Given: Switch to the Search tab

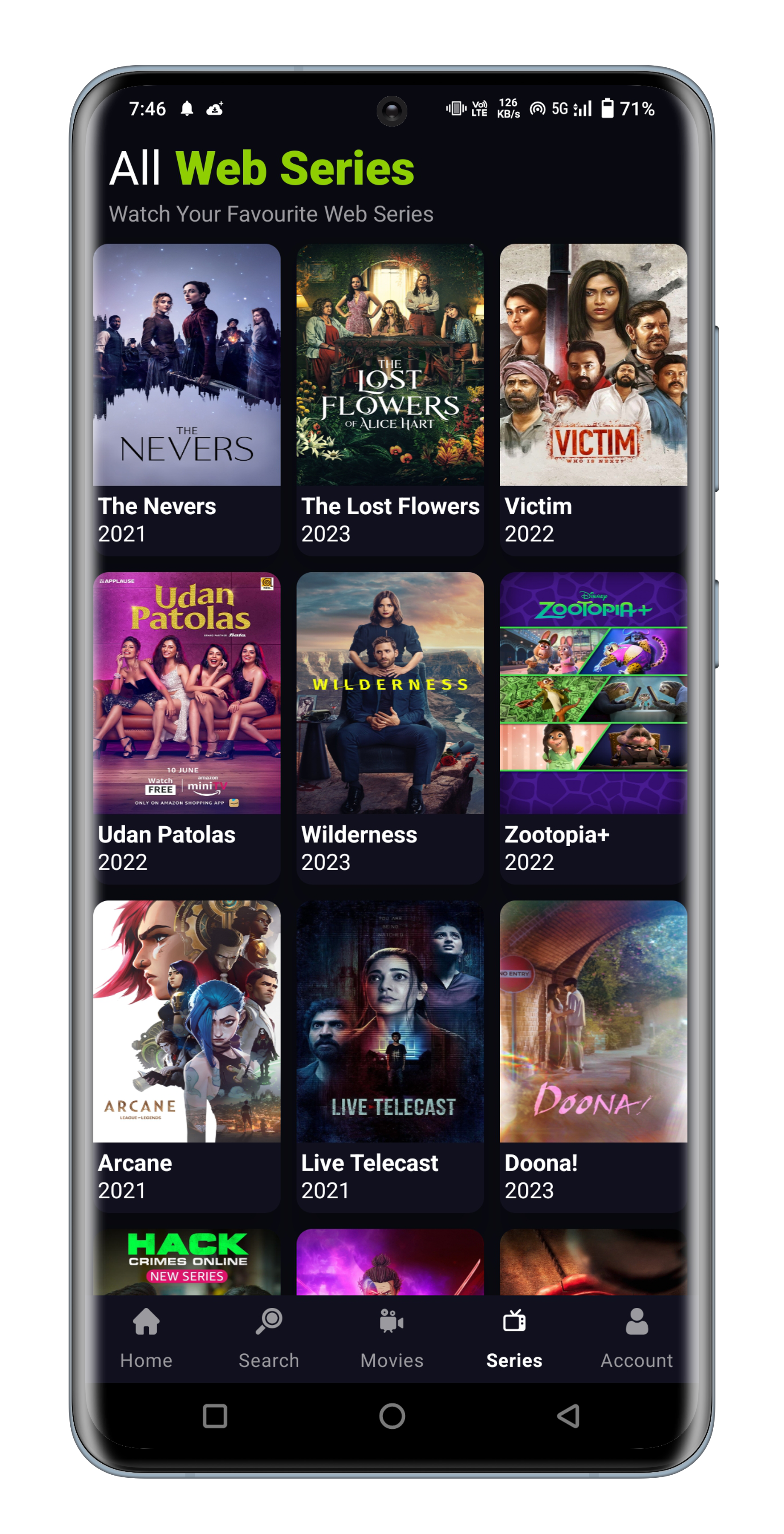Looking at the screenshot, I should pos(269,1338).
